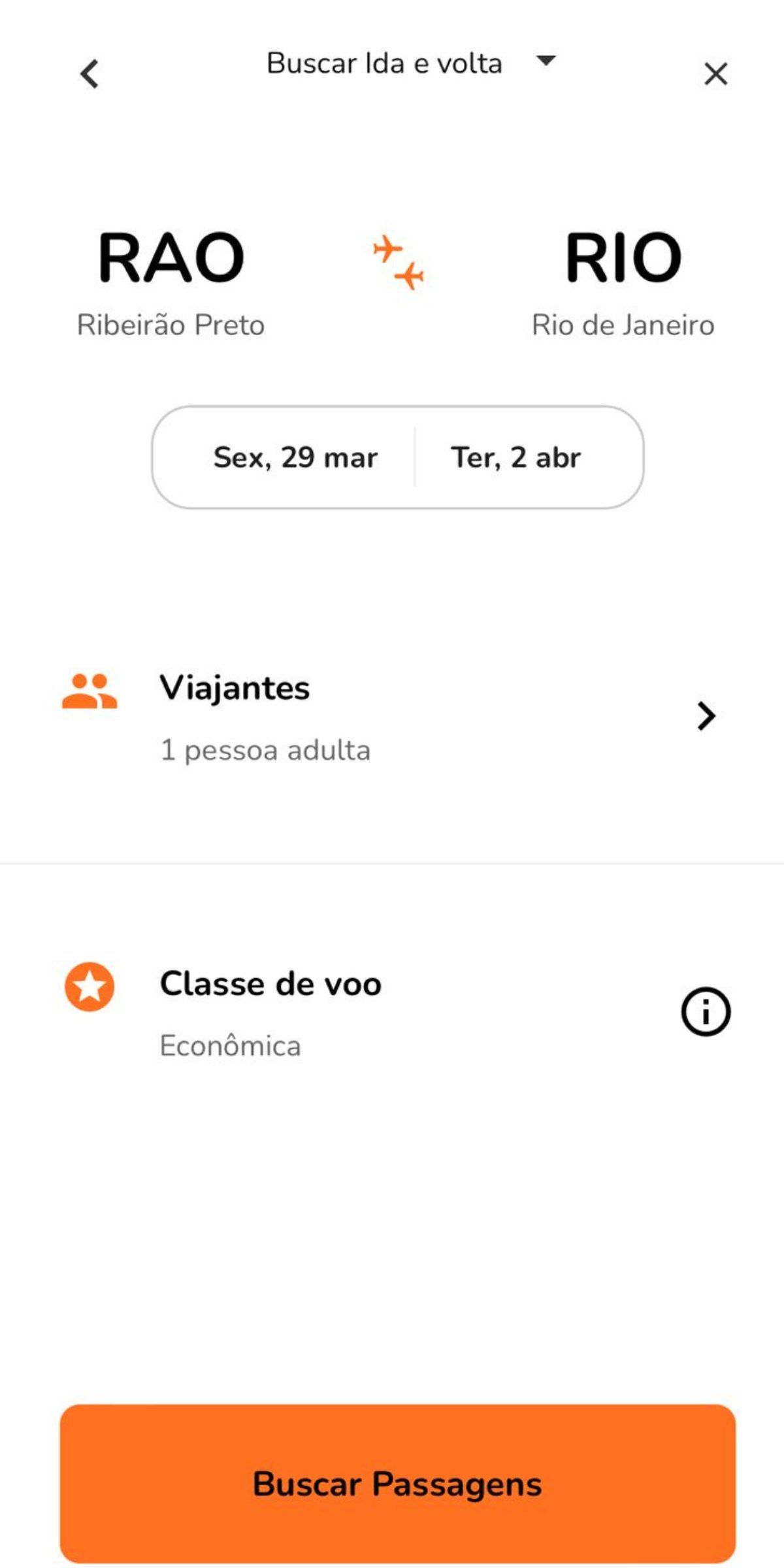Close the flight search screen
The width and height of the screenshot is (784, 1568).
tap(715, 74)
